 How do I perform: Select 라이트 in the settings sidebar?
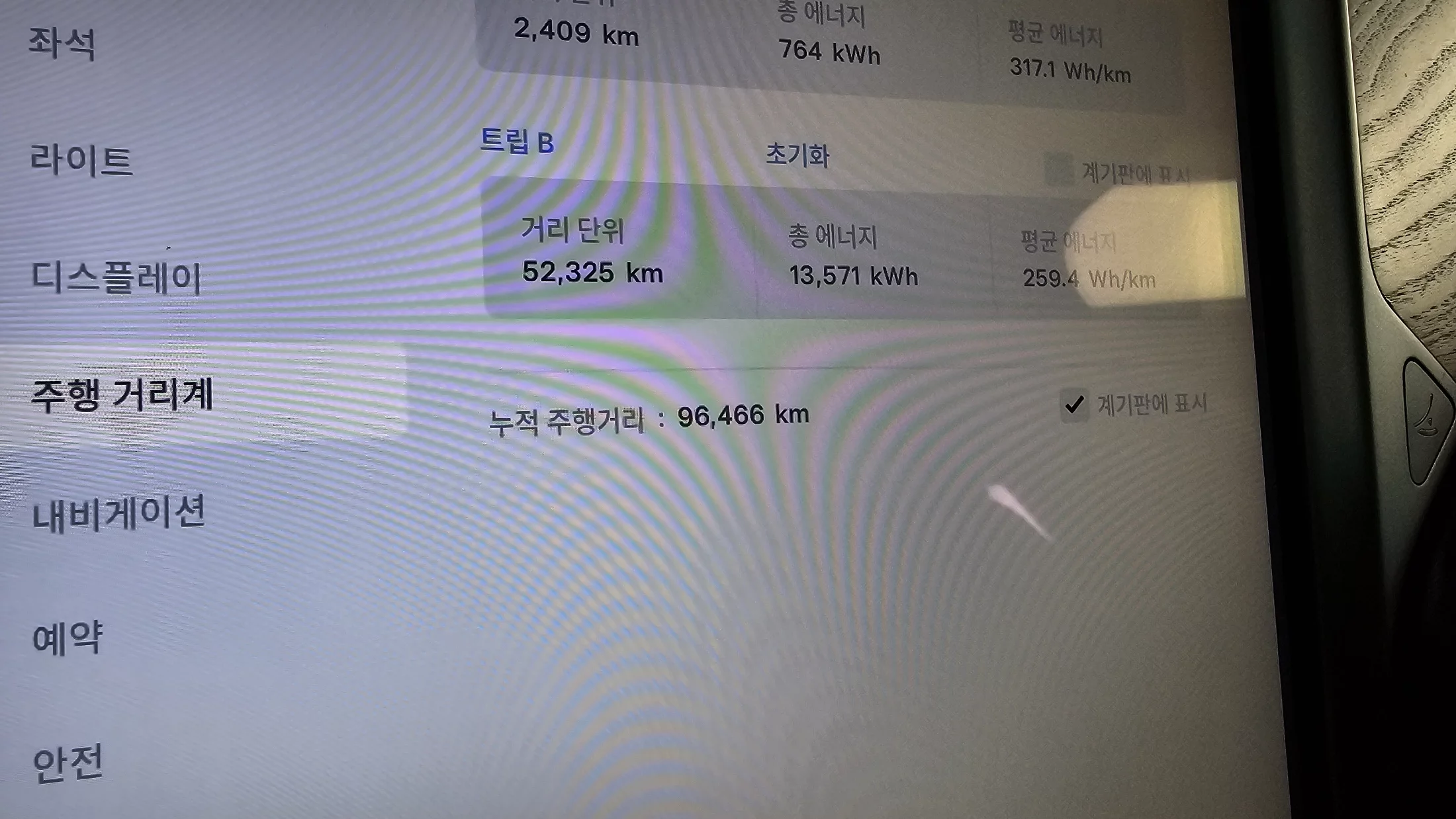pos(81,160)
